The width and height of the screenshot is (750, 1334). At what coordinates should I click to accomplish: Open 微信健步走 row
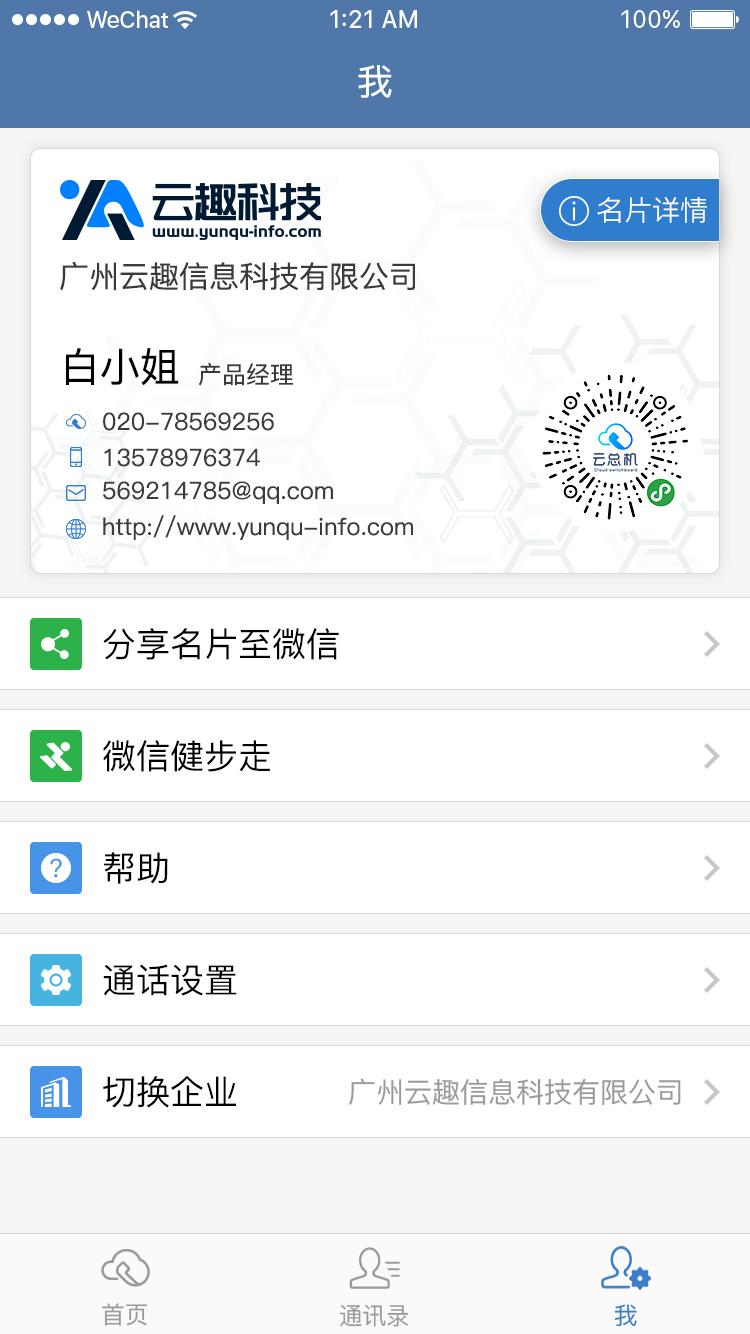click(x=375, y=756)
